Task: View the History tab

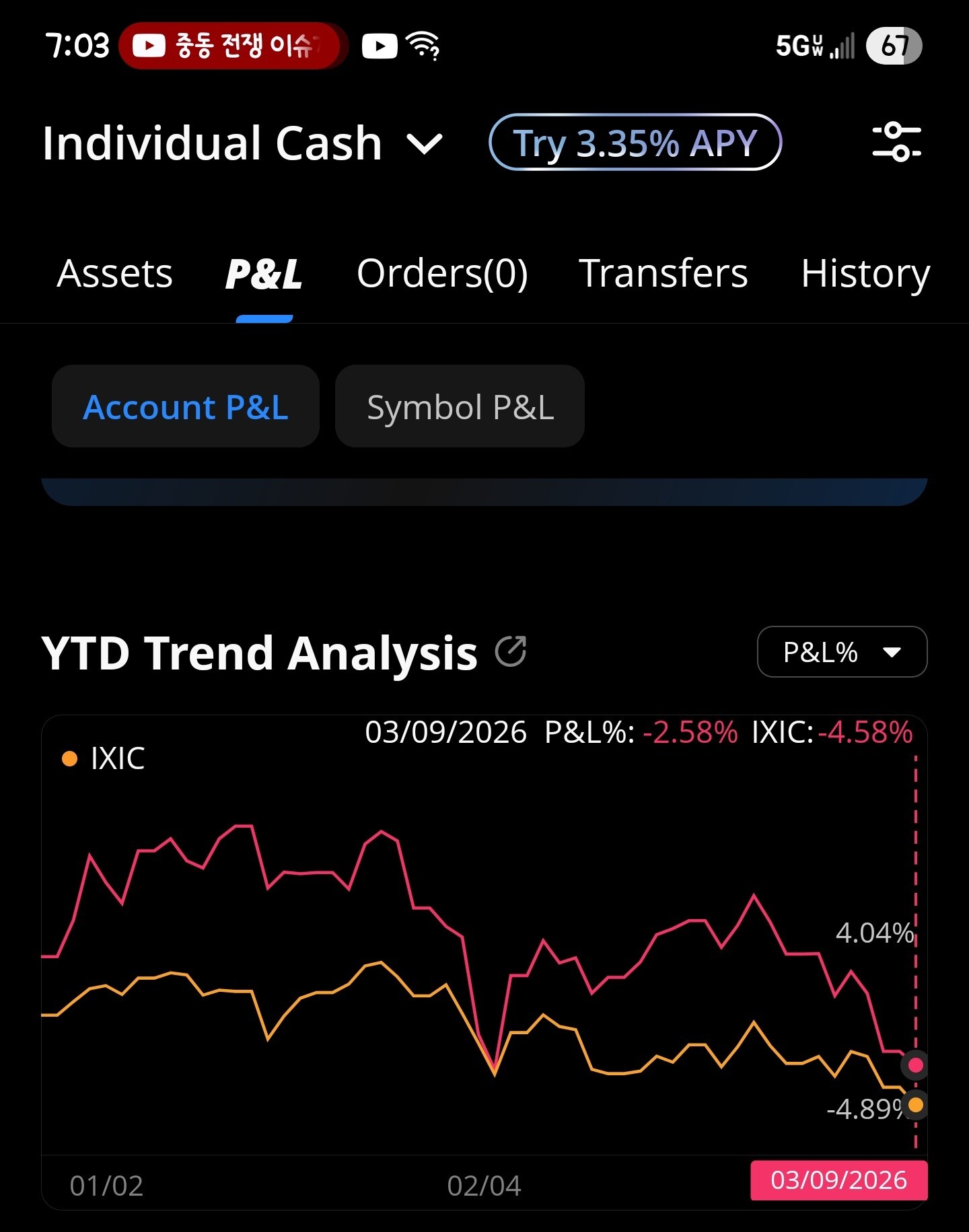Action: click(865, 273)
